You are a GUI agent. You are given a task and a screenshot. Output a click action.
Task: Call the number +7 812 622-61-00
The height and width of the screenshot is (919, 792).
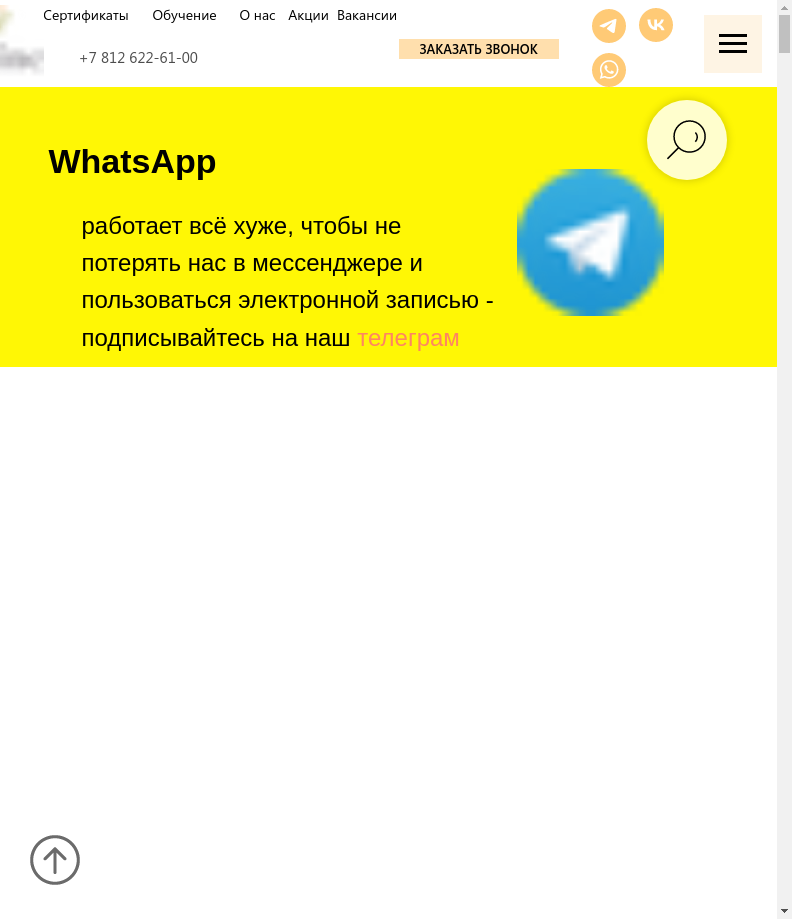point(138,58)
